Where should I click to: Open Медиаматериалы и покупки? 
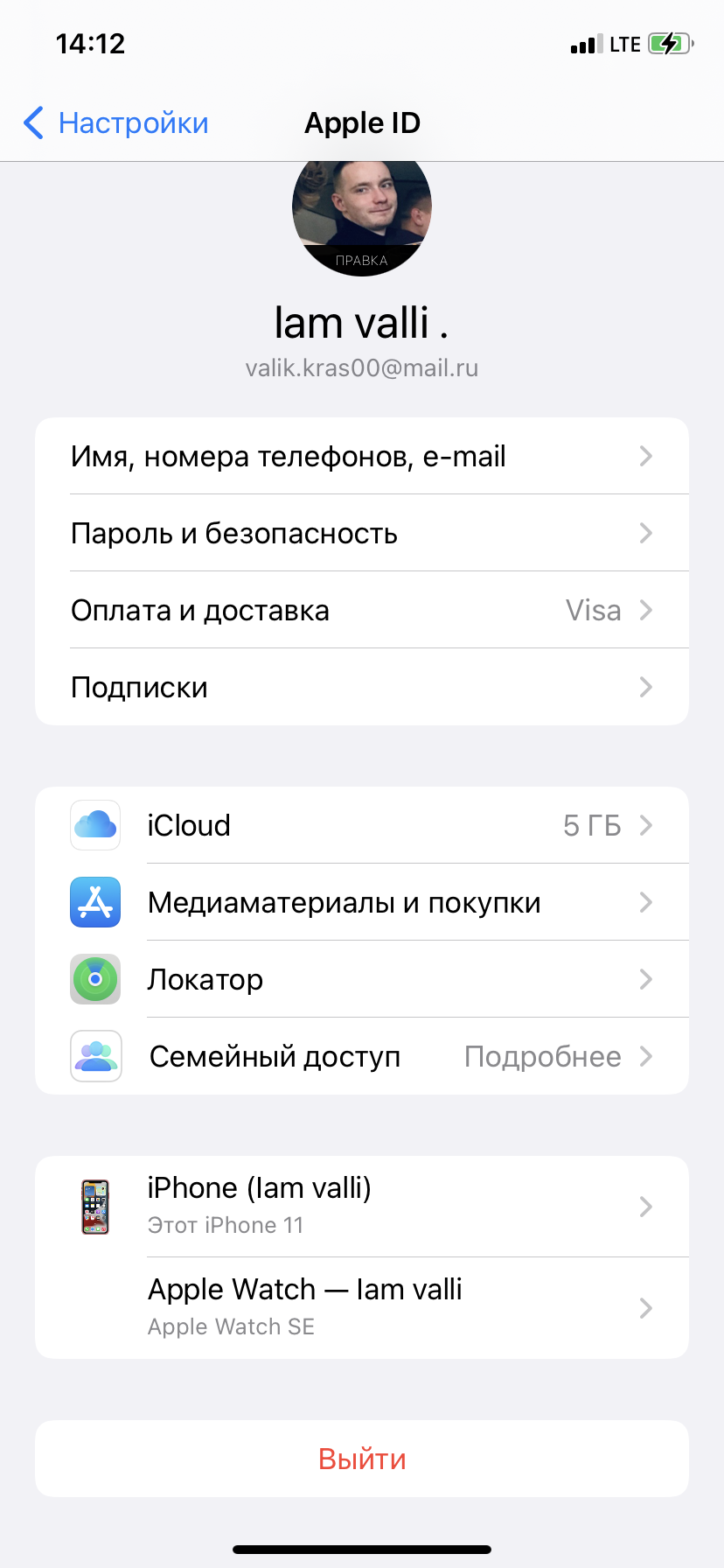click(x=361, y=903)
